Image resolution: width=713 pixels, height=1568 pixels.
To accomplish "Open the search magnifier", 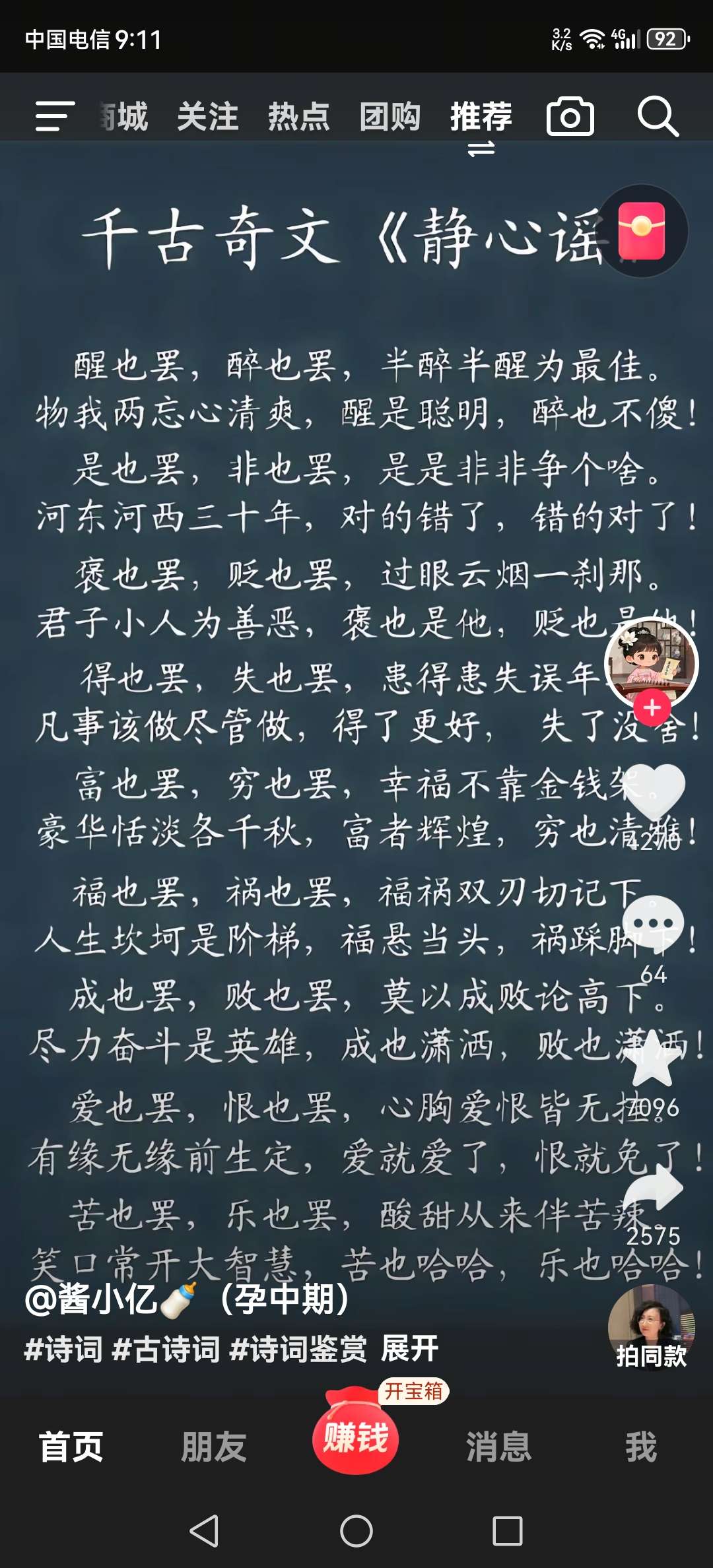I will (x=658, y=117).
